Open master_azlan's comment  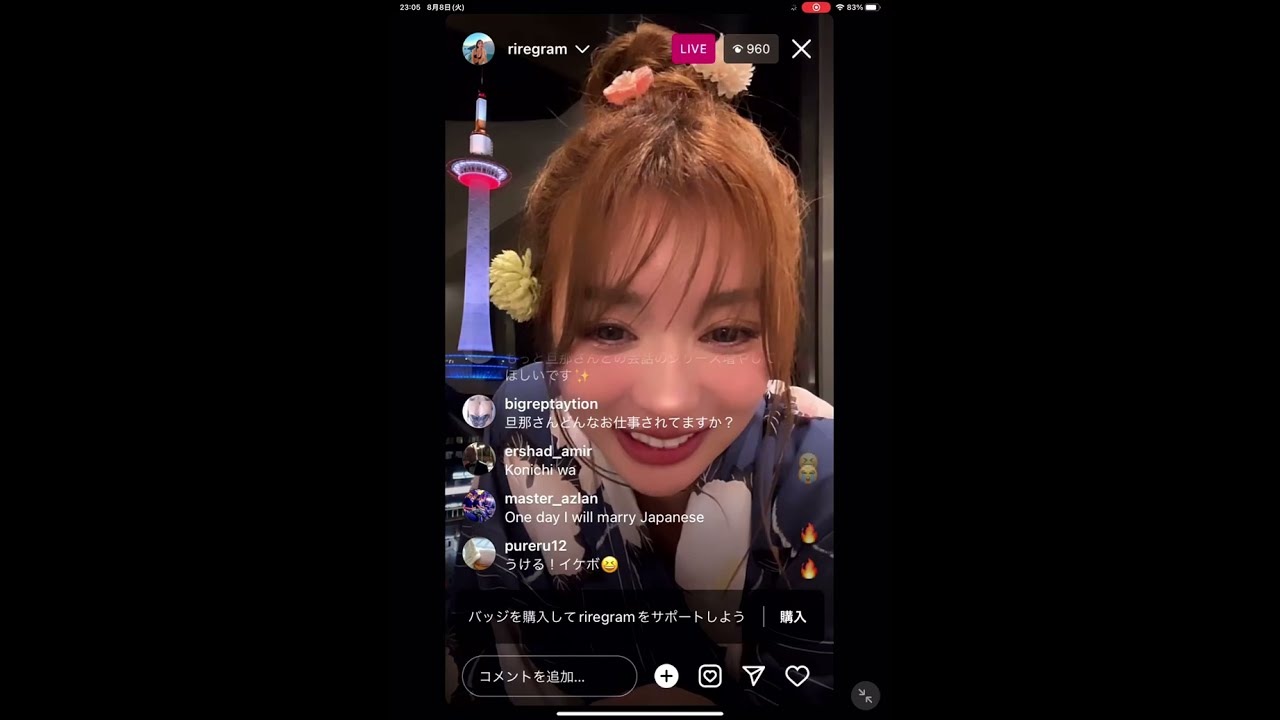point(603,508)
